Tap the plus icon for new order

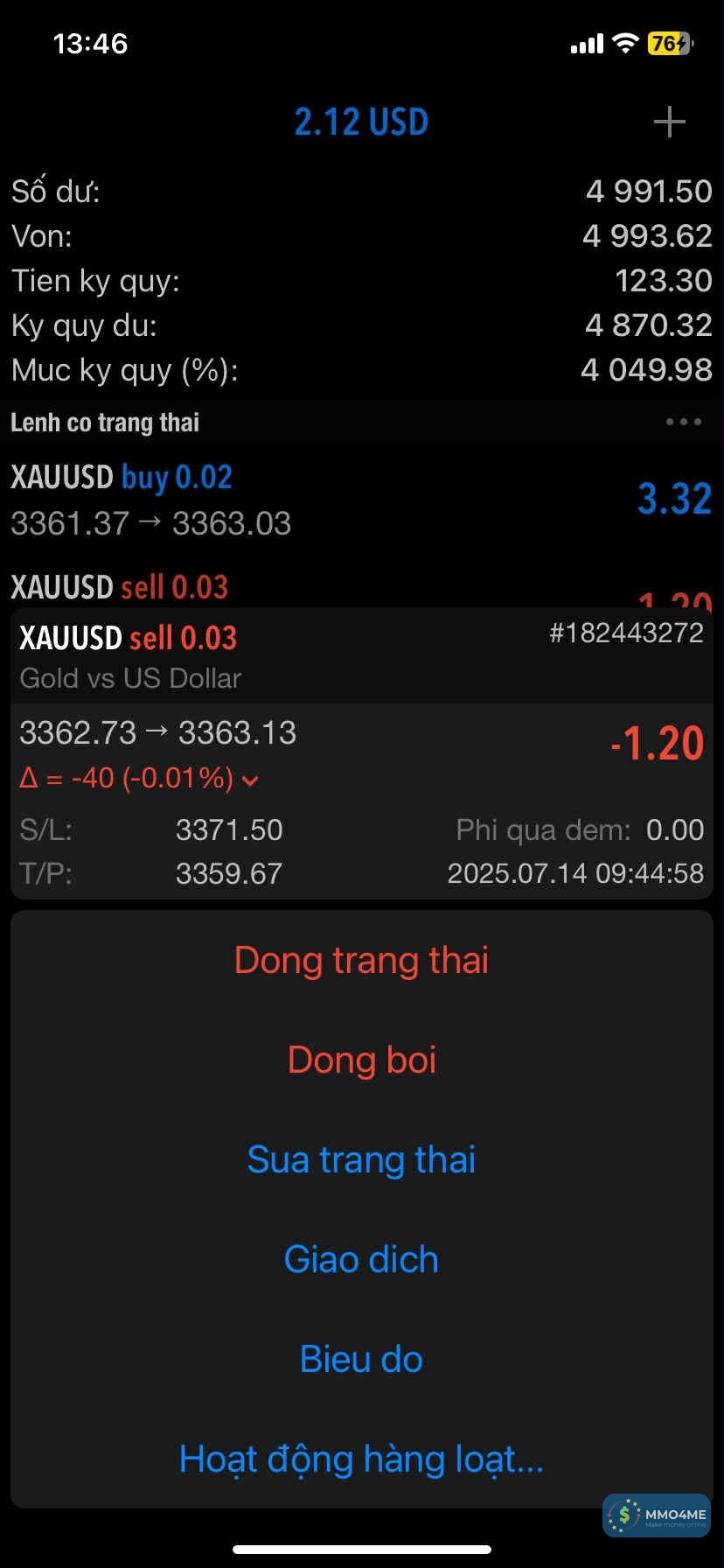tap(669, 122)
